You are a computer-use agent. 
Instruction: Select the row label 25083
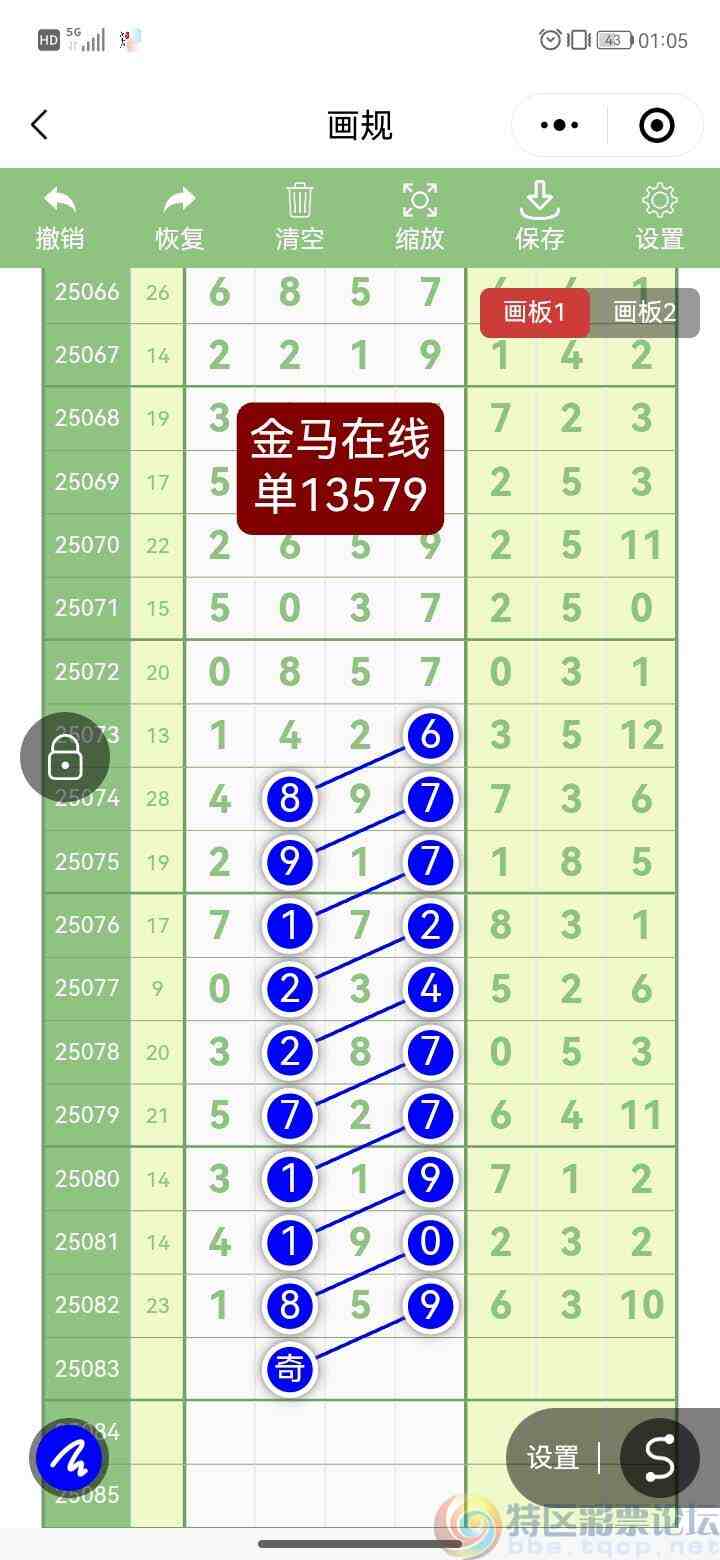pyautogui.click(x=86, y=1368)
